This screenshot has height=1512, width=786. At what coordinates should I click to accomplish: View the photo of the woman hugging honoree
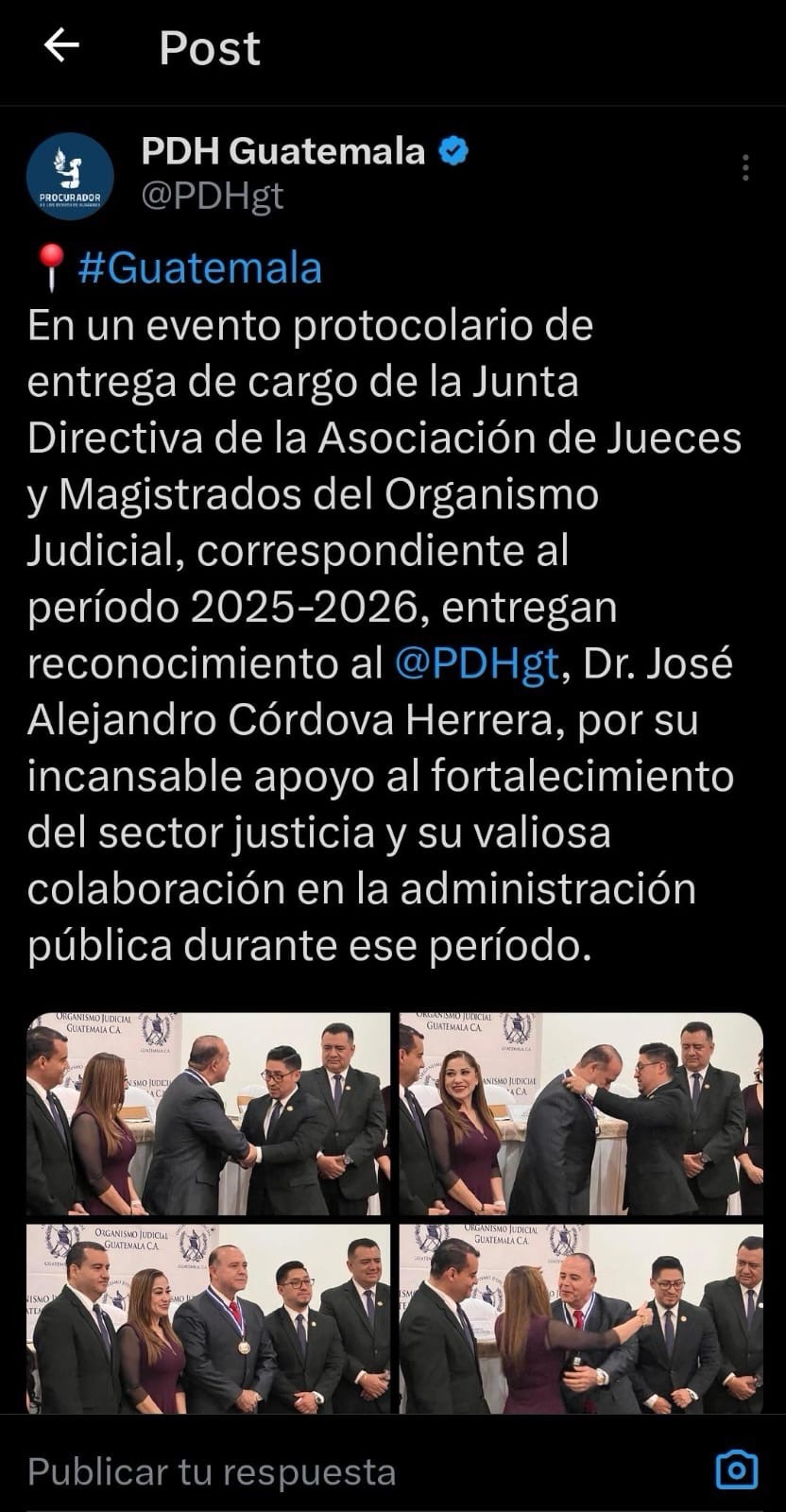tap(580, 1319)
